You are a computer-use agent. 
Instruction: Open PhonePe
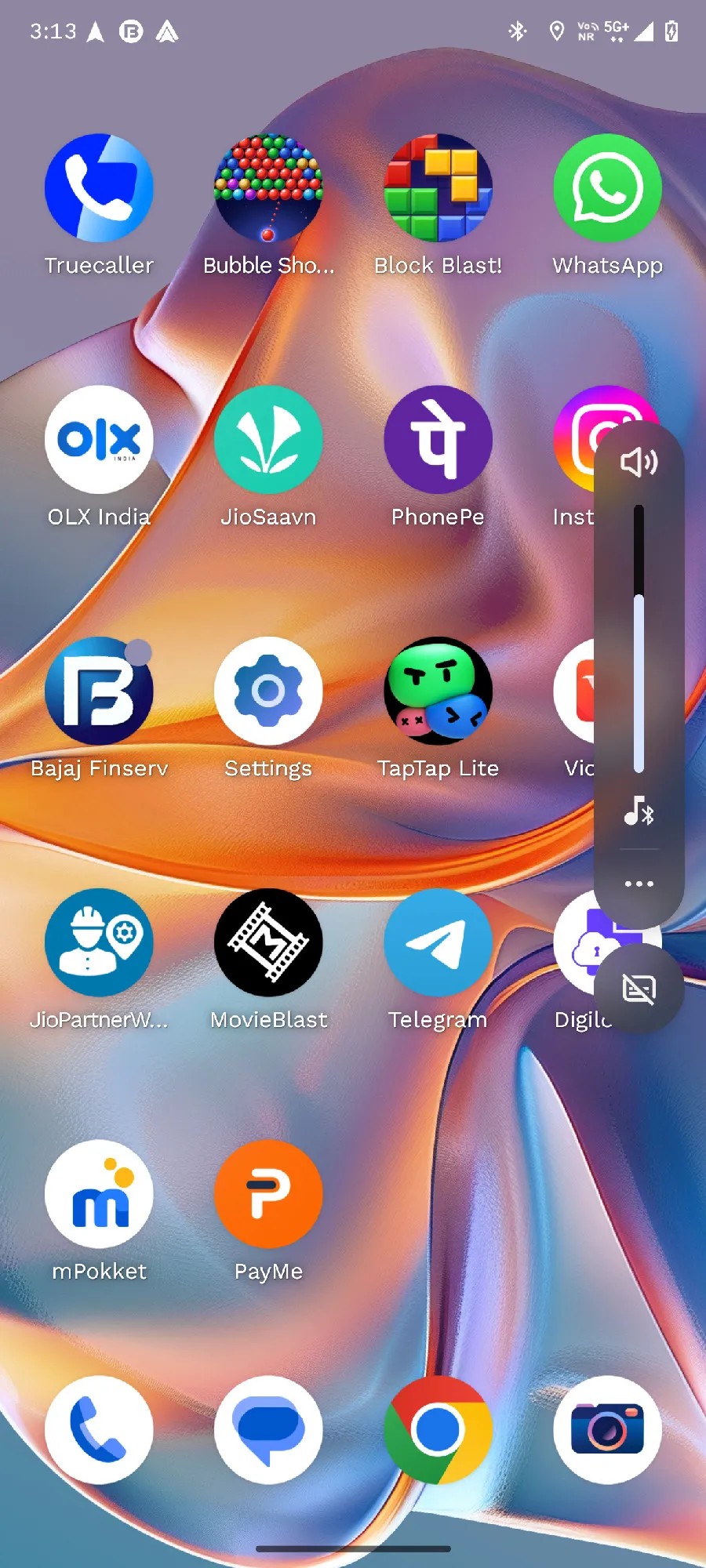click(x=438, y=440)
